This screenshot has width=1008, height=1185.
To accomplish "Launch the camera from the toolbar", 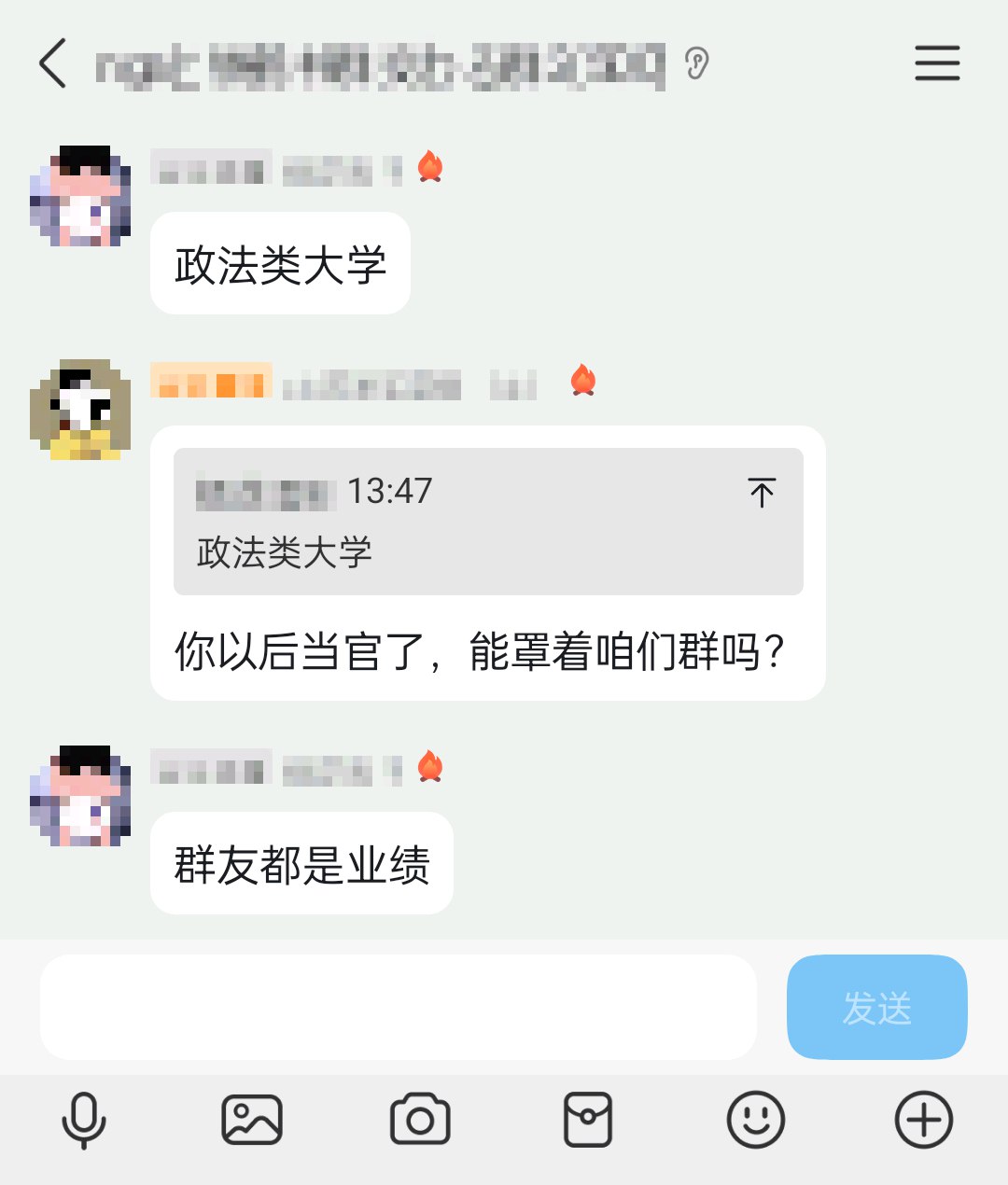I will pos(420,1120).
